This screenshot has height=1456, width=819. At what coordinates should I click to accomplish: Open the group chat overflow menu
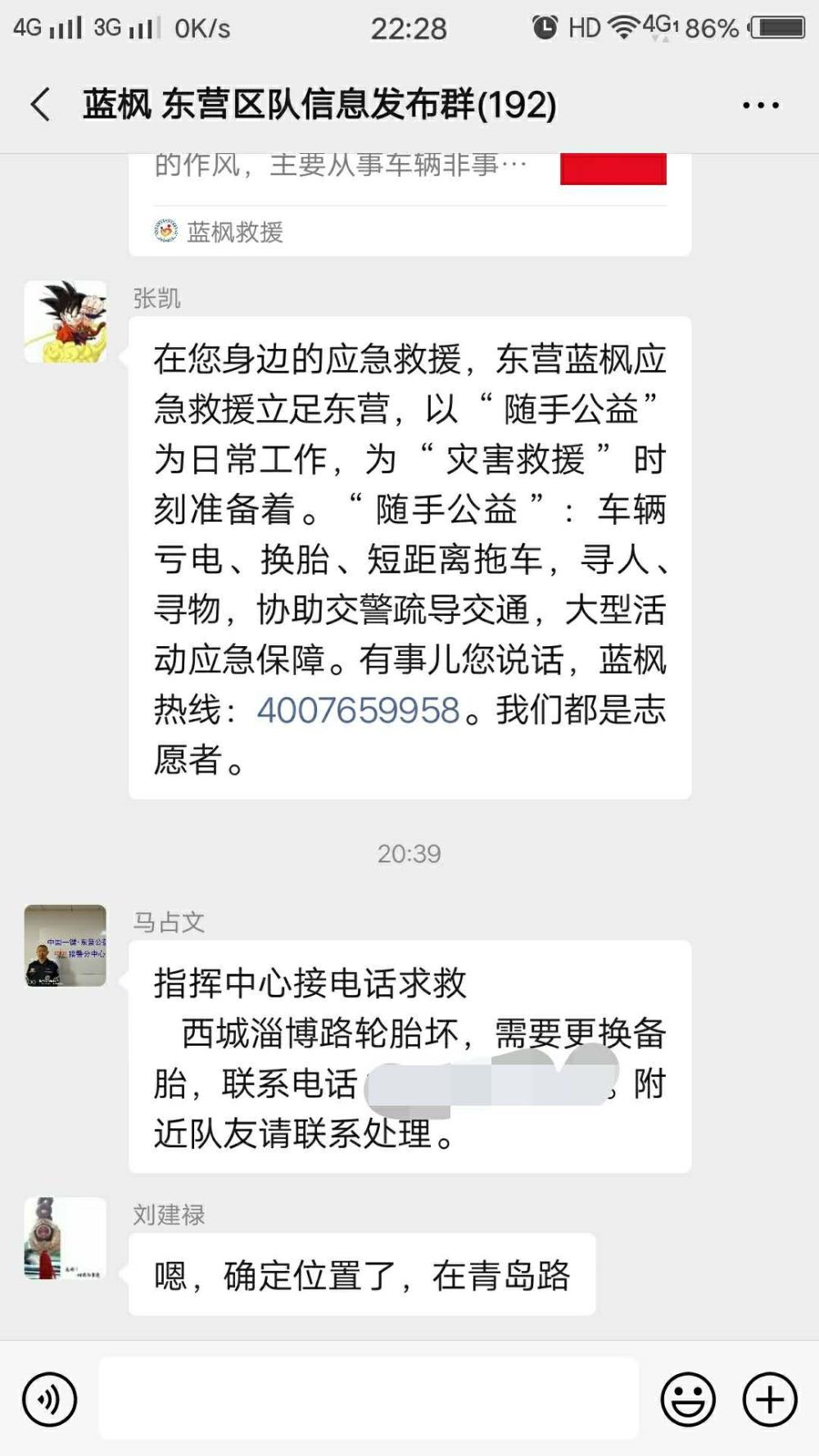pos(760,105)
